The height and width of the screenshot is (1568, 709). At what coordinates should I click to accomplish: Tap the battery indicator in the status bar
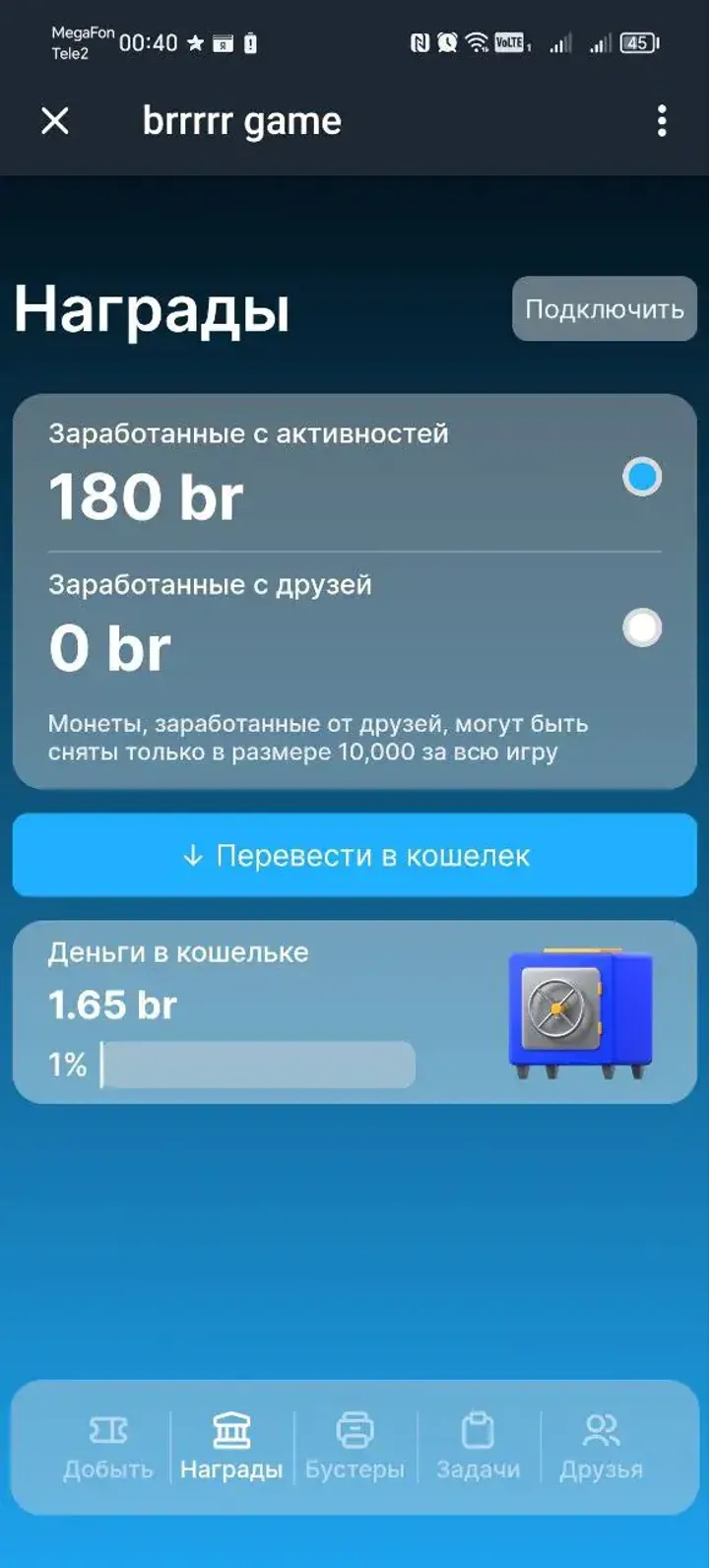639,43
